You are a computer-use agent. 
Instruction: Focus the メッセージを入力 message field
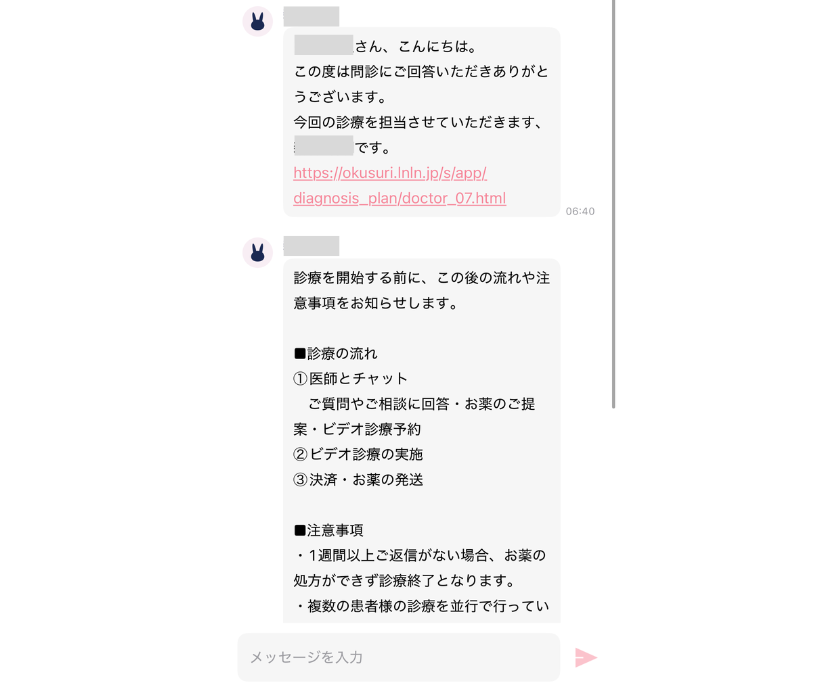398,657
